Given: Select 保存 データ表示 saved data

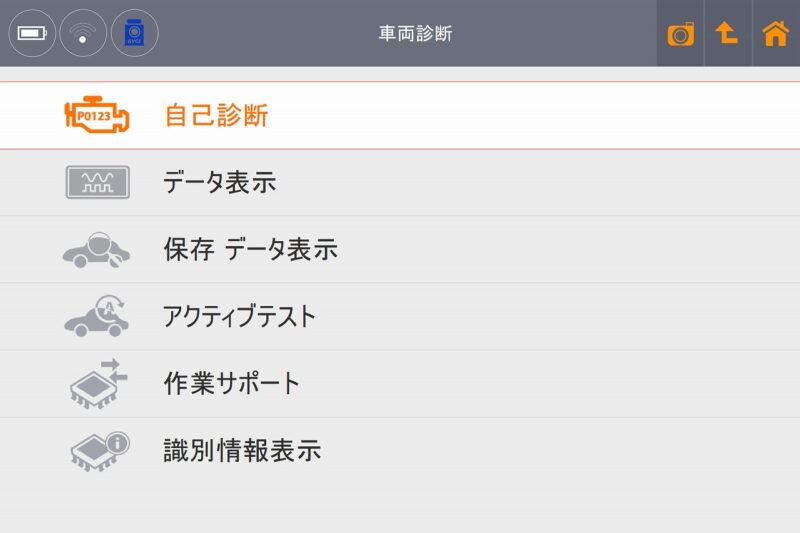Looking at the screenshot, I should click(x=250, y=250).
